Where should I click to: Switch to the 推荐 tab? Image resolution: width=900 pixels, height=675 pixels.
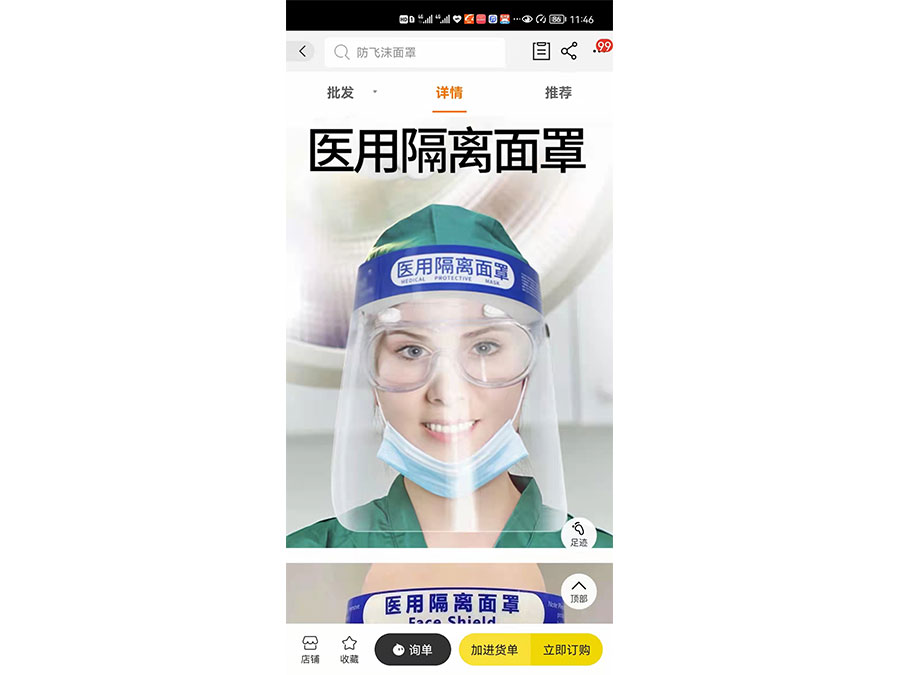[558, 92]
